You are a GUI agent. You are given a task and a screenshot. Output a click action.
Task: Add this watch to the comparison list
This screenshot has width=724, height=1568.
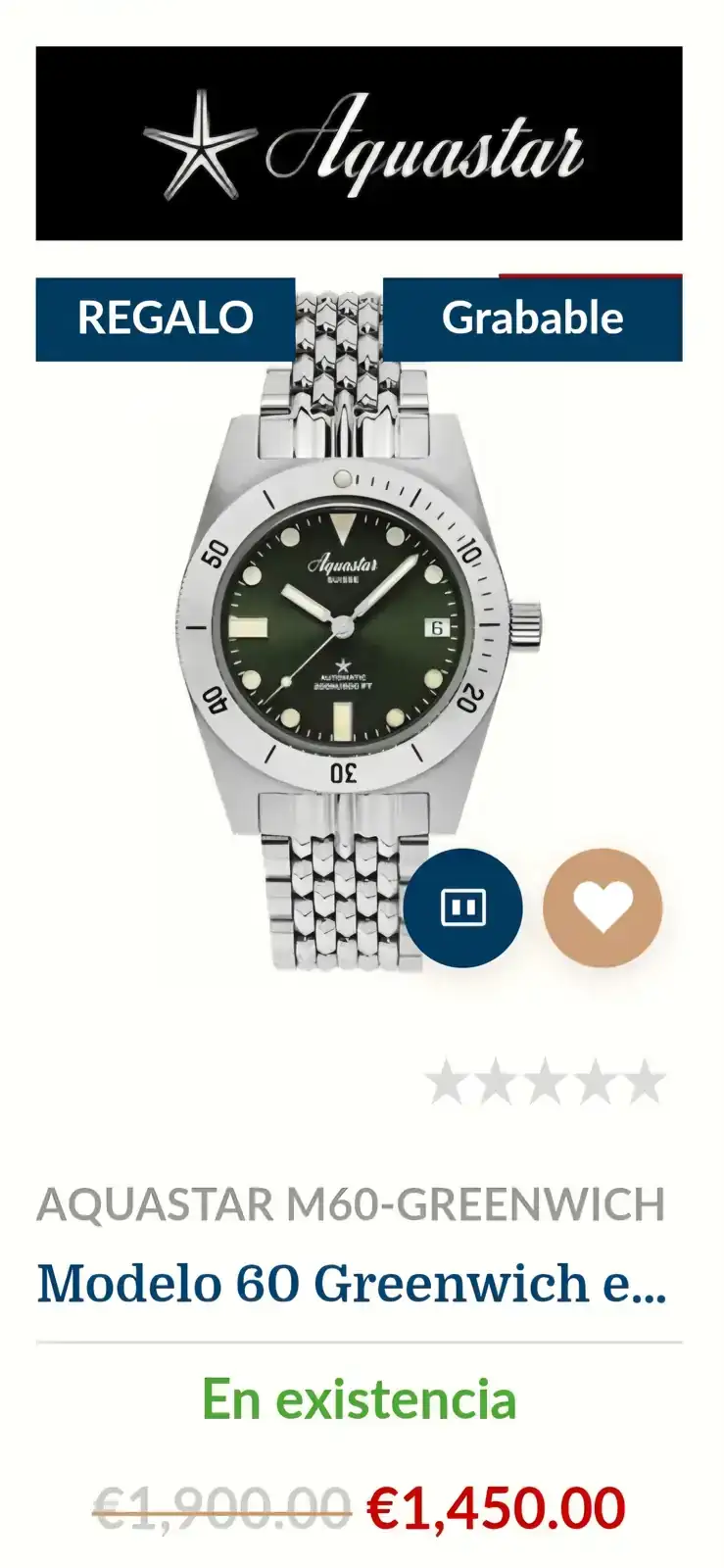tap(463, 907)
